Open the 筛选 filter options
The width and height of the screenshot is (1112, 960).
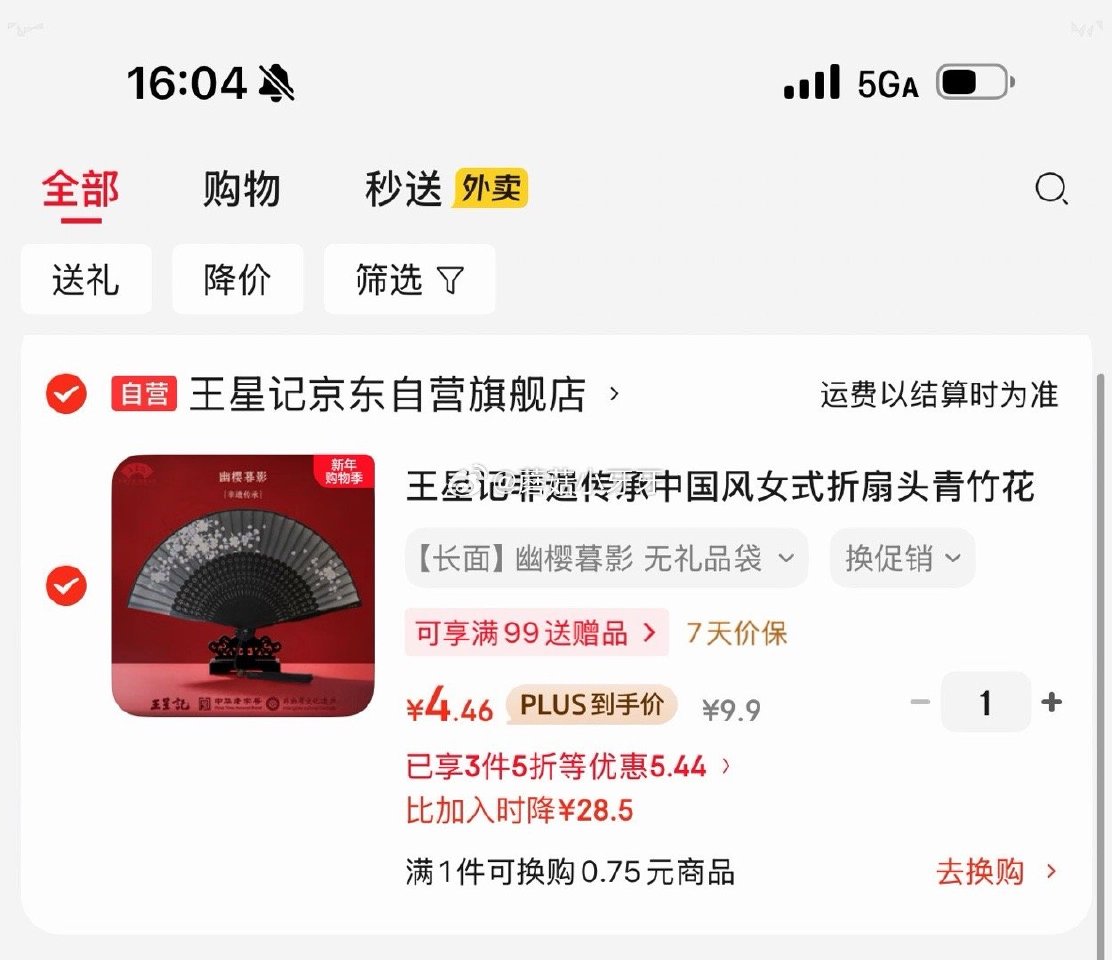(409, 280)
